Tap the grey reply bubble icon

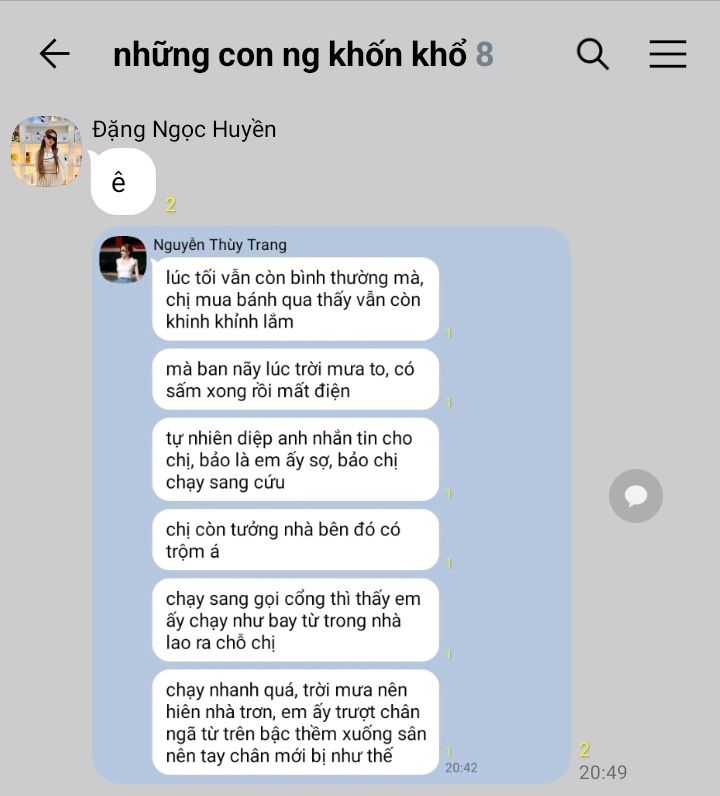click(635, 496)
